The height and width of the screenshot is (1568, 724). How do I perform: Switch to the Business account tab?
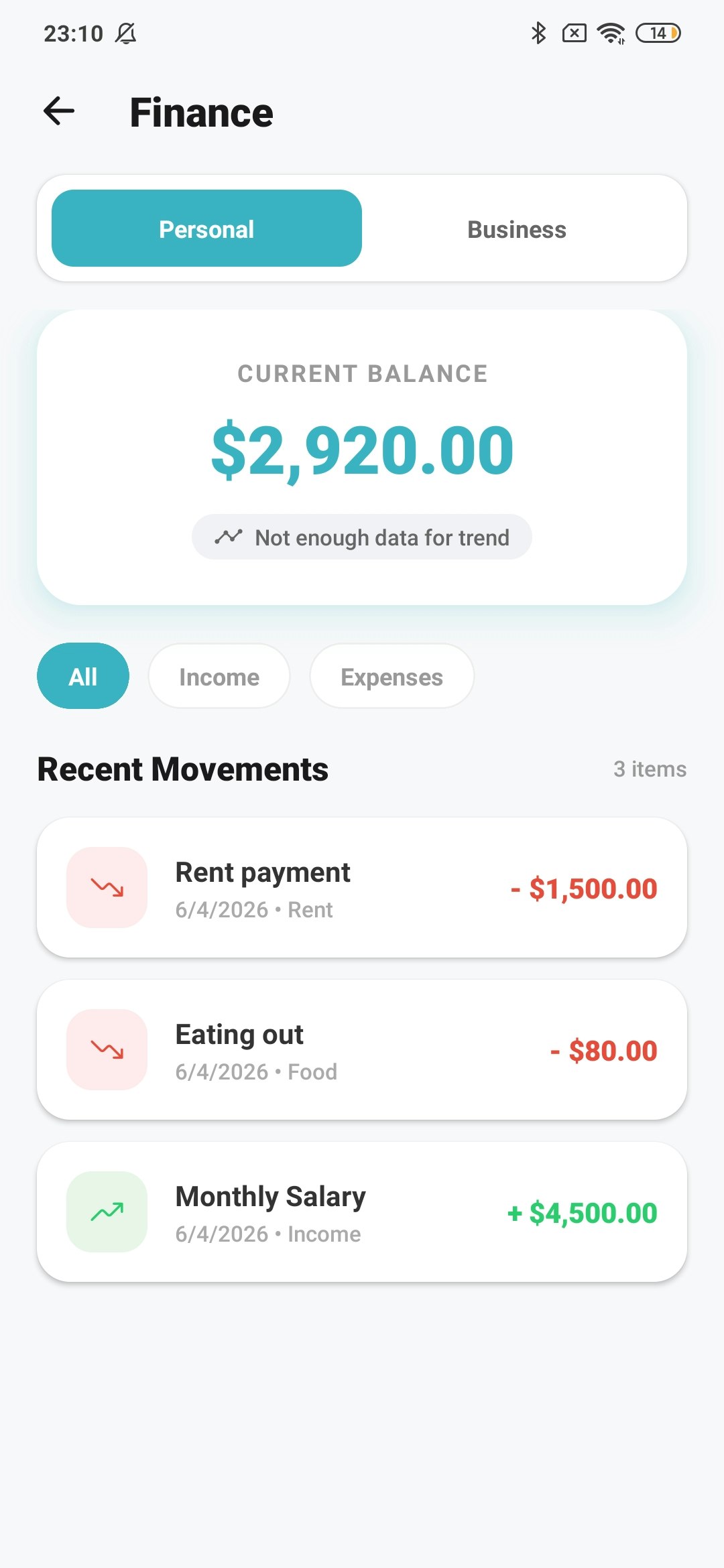click(516, 229)
